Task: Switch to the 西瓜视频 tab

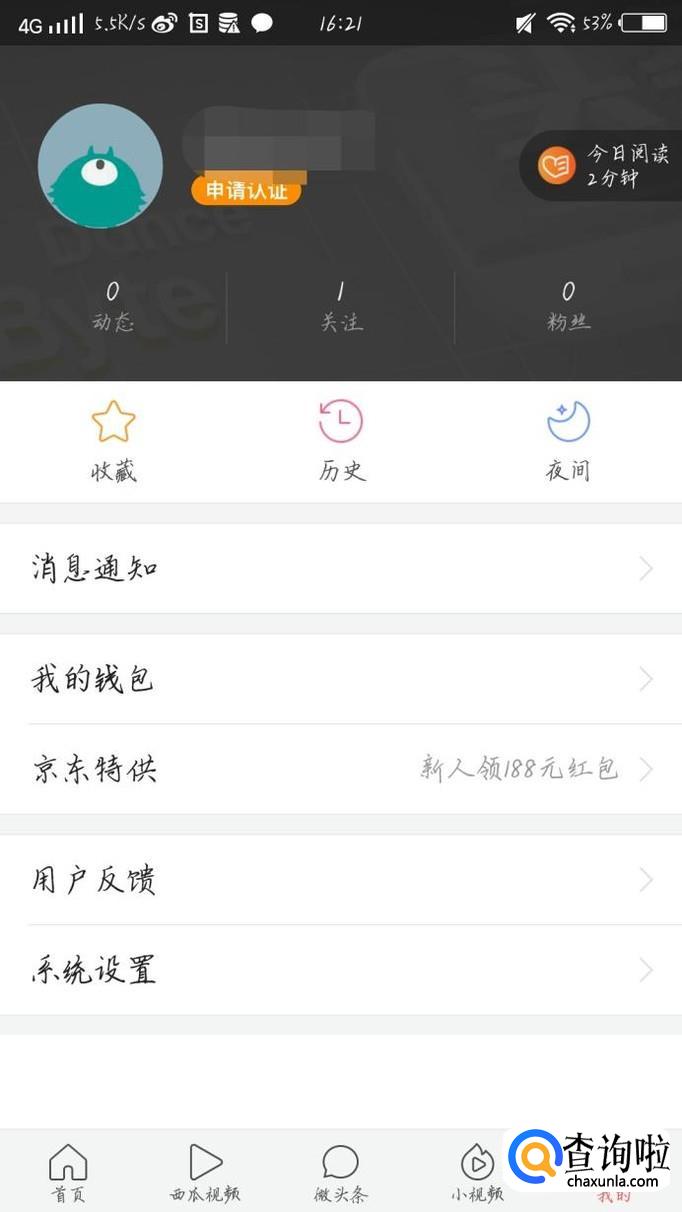Action: click(x=205, y=1172)
